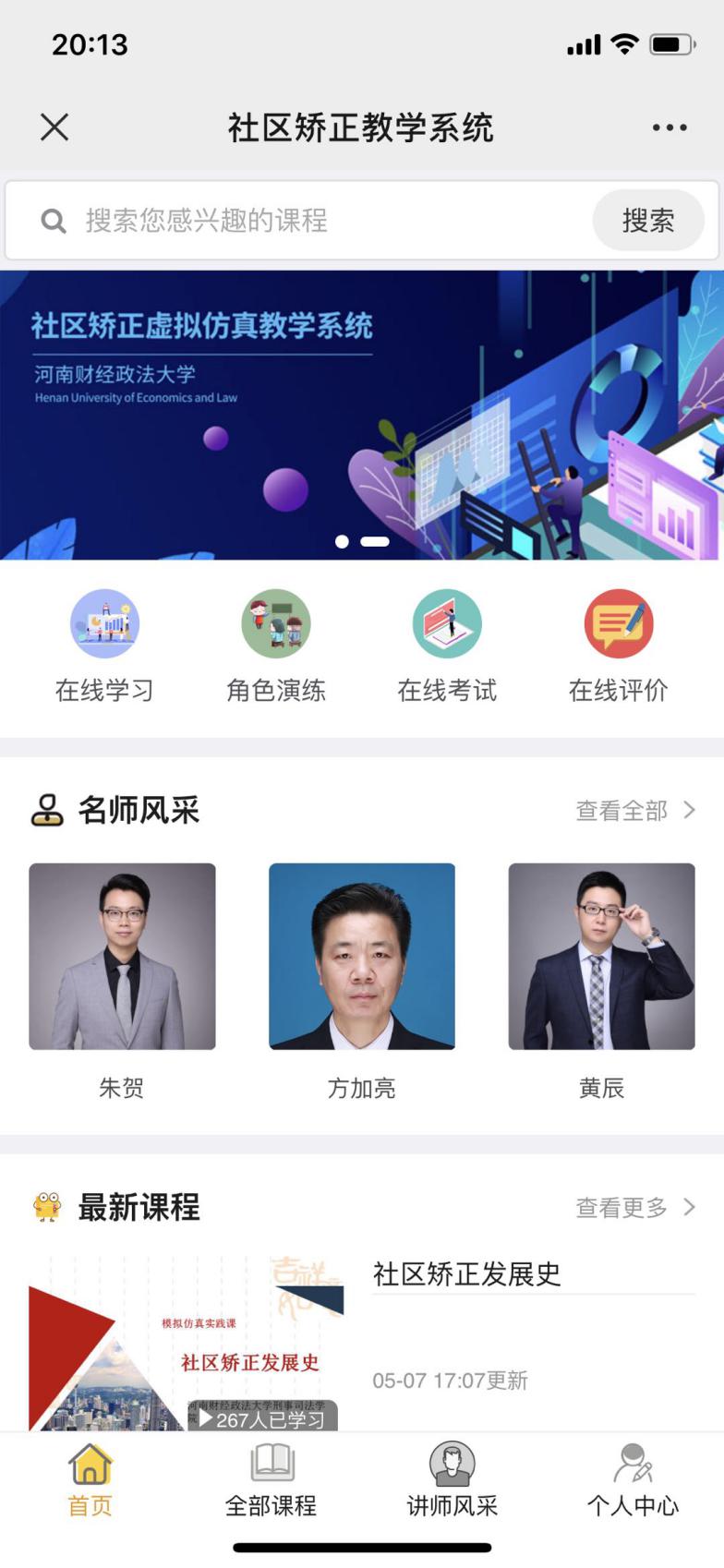The height and width of the screenshot is (1568, 724).
Task: Open 在线评价 shortcut
Action: coord(618,645)
